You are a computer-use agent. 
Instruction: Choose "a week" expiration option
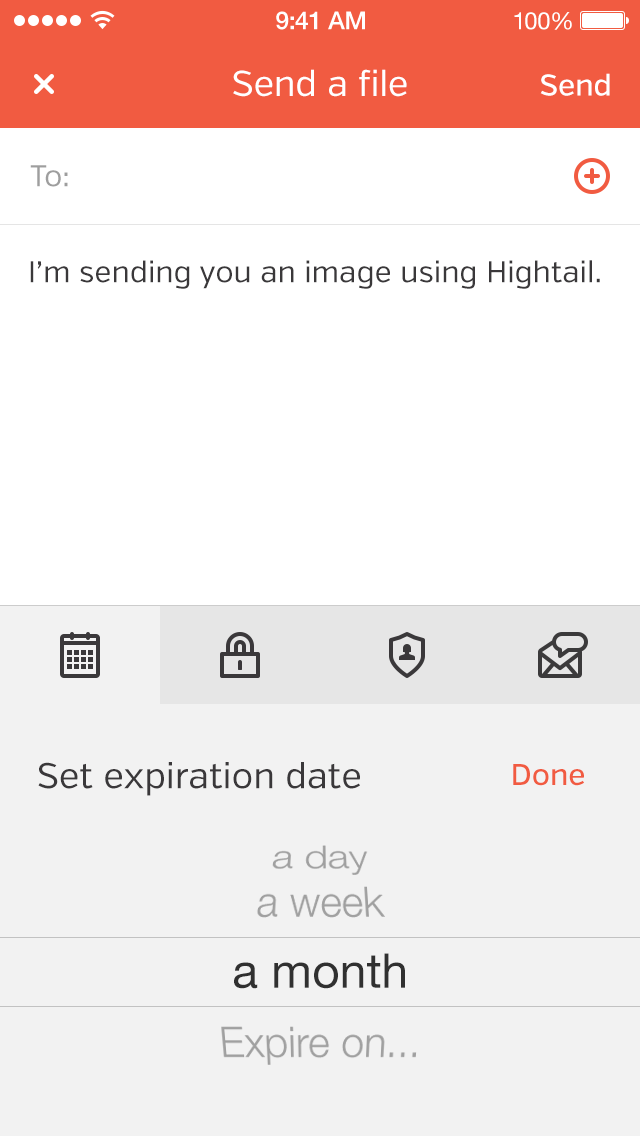coord(320,904)
